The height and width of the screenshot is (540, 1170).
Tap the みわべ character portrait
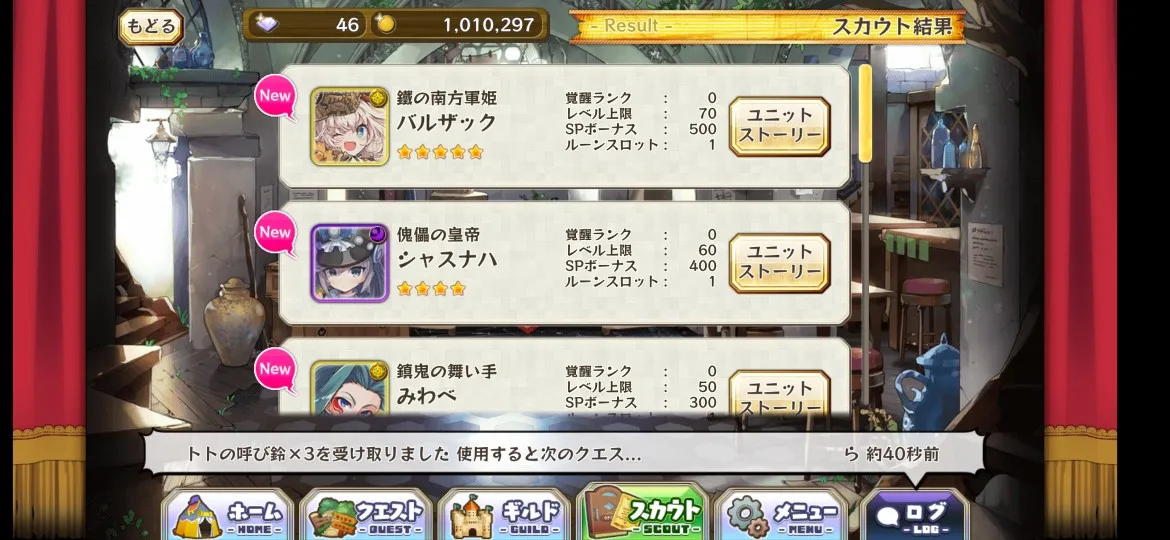[349, 392]
